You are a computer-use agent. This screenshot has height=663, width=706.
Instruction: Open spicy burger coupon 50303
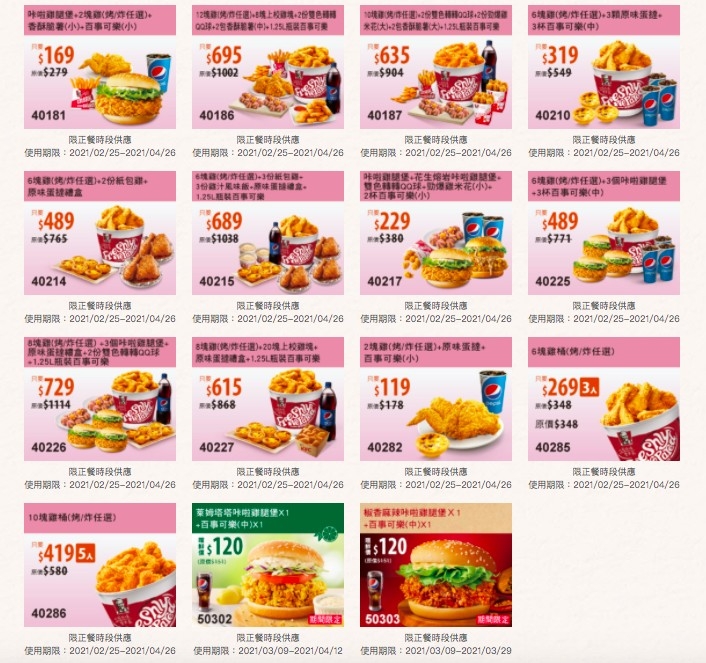(436, 565)
